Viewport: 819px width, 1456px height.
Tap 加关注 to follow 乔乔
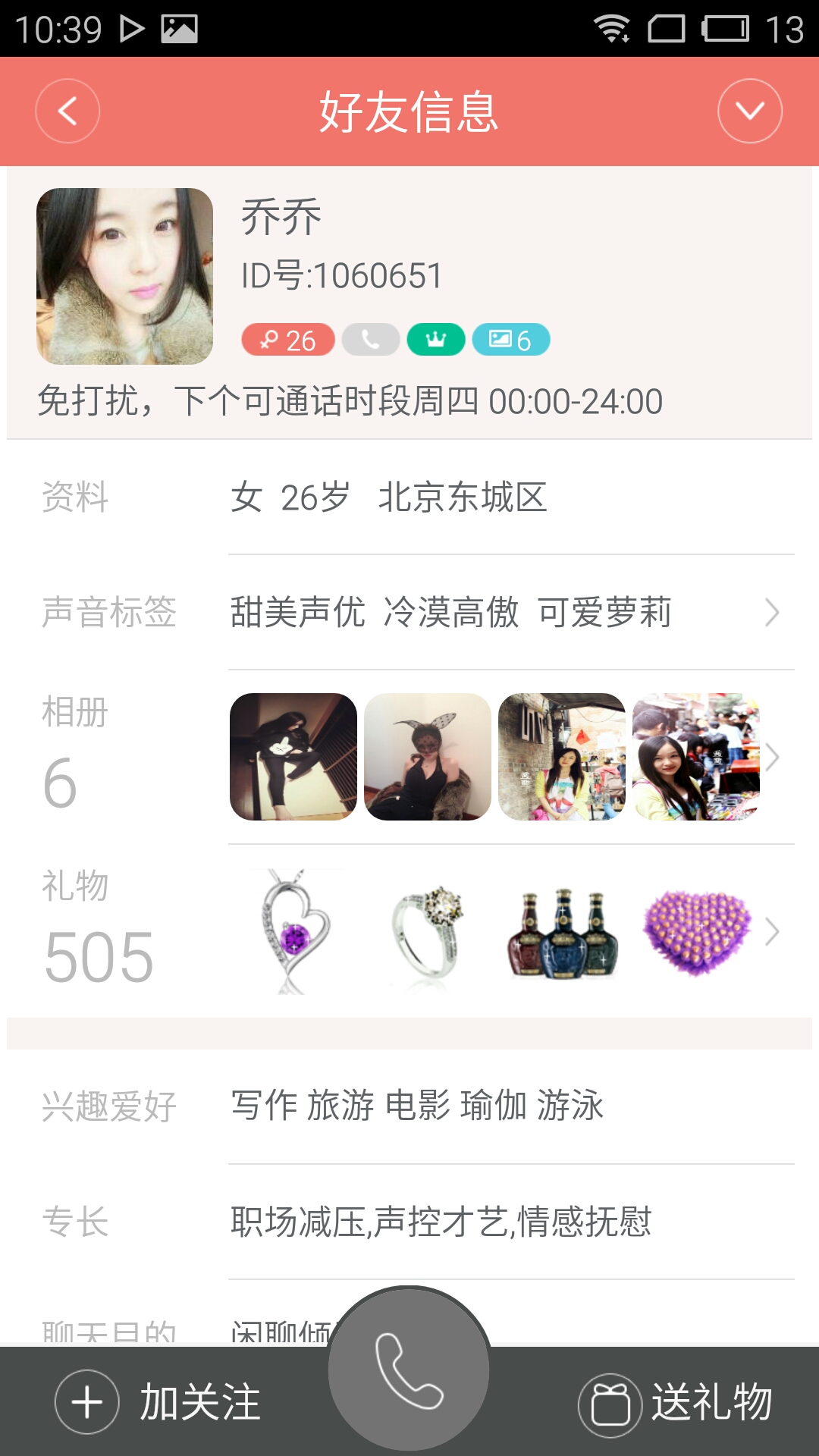click(158, 1402)
